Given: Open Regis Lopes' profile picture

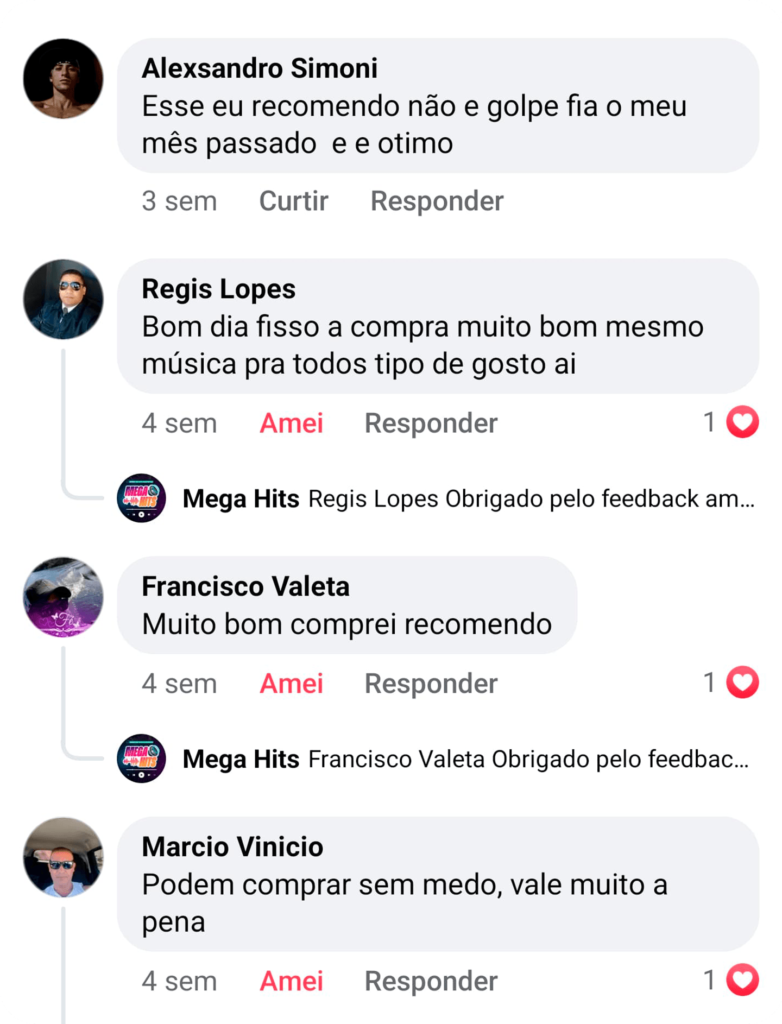Looking at the screenshot, I should click(x=63, y=299).
